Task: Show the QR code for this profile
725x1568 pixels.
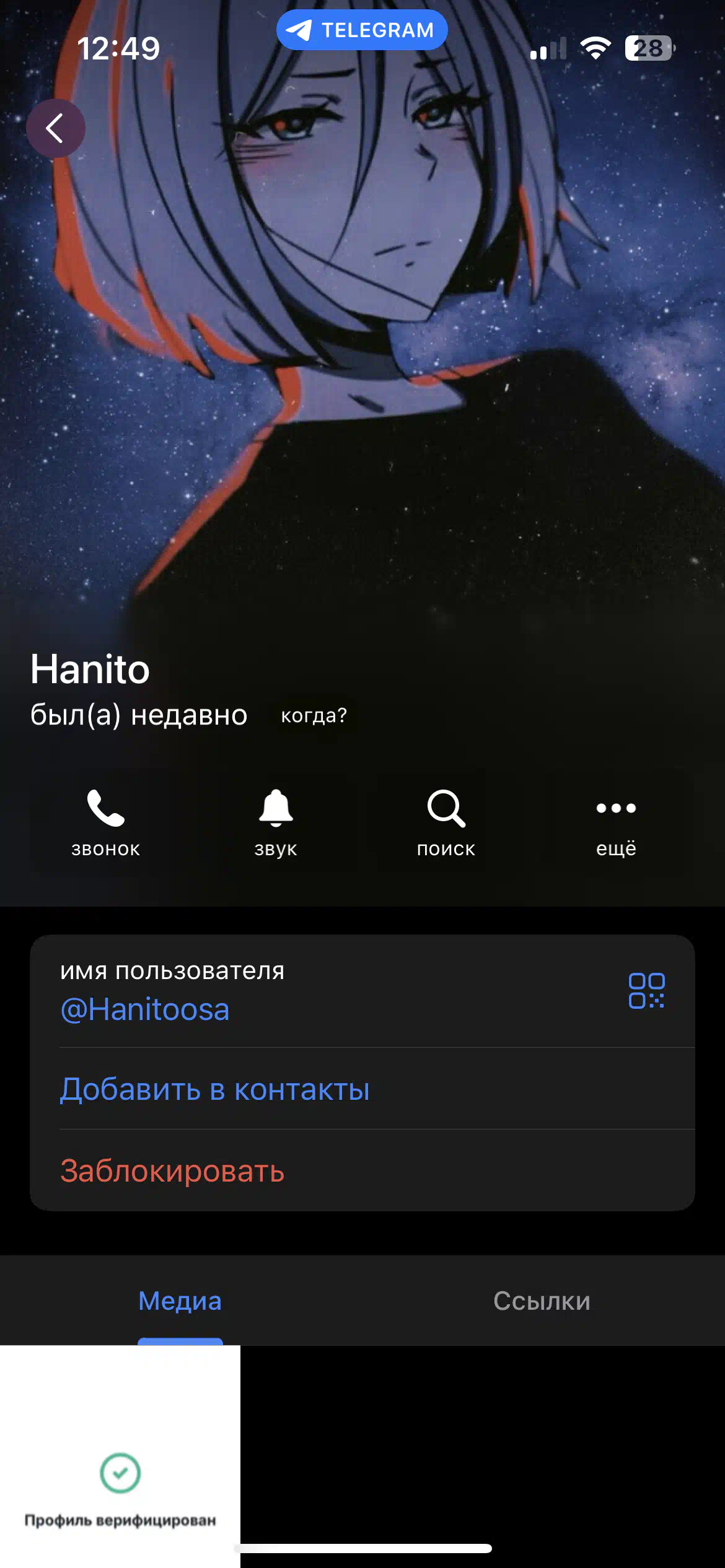Action: (646, 991)
